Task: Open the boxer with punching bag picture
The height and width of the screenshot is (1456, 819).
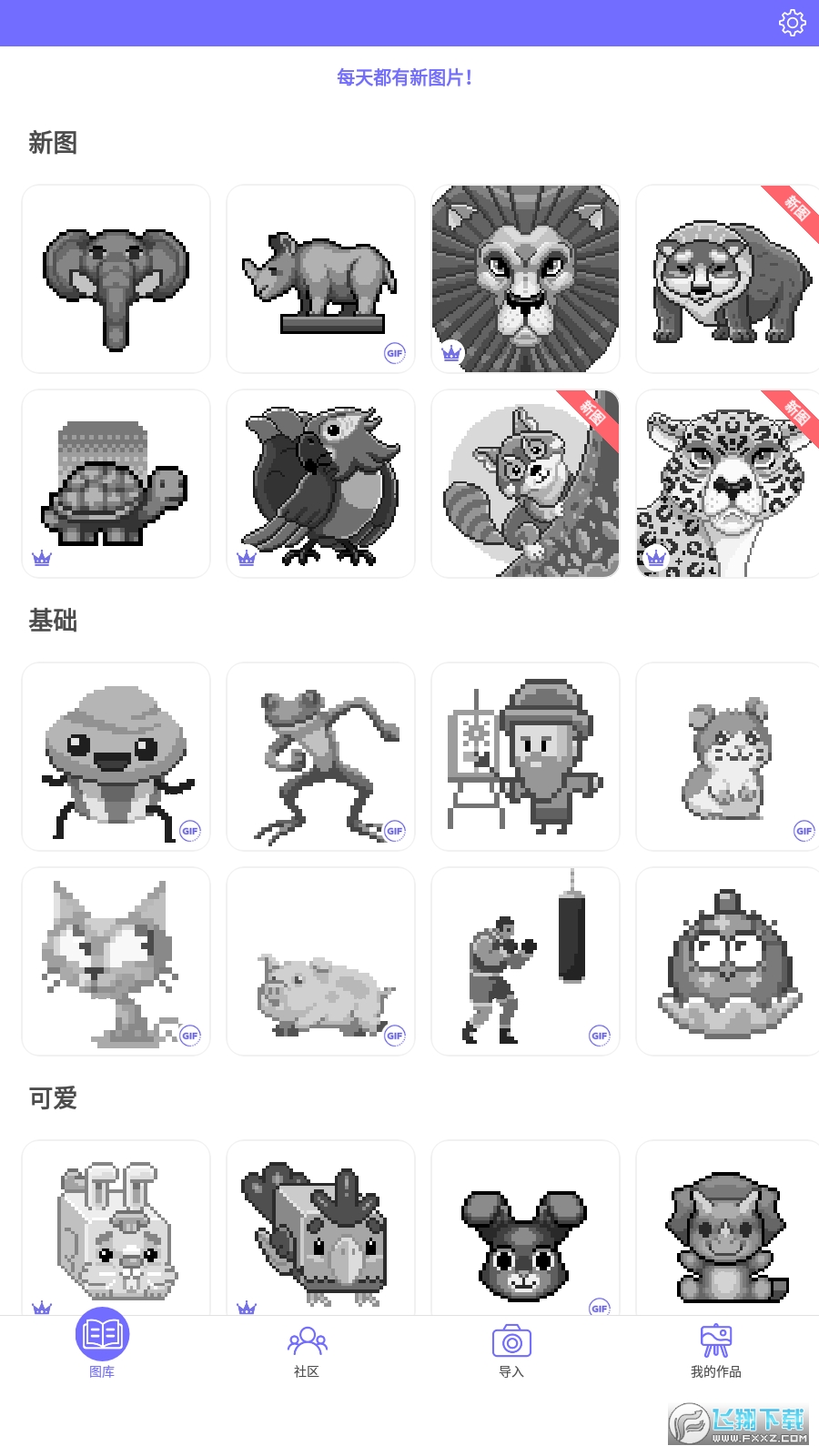Action: pos(525,962)
